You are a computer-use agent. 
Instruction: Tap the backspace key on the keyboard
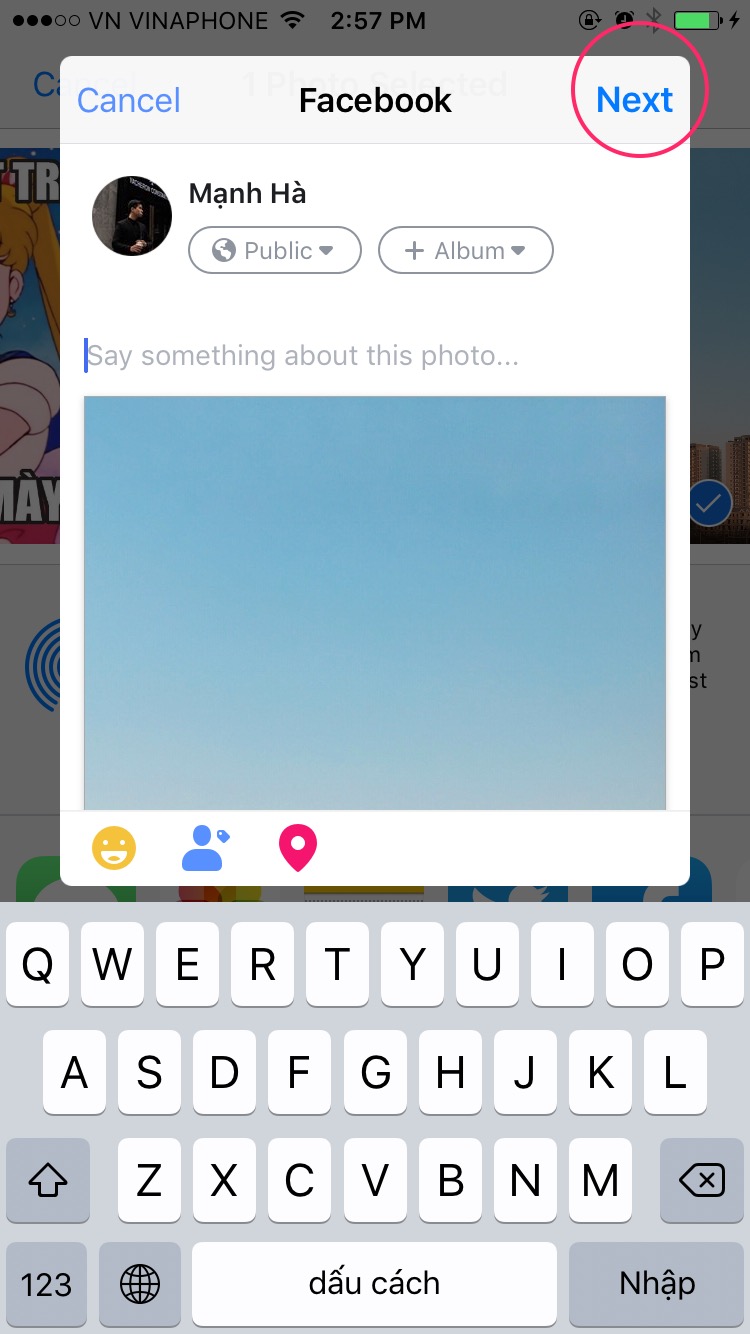coord(701,1180)
